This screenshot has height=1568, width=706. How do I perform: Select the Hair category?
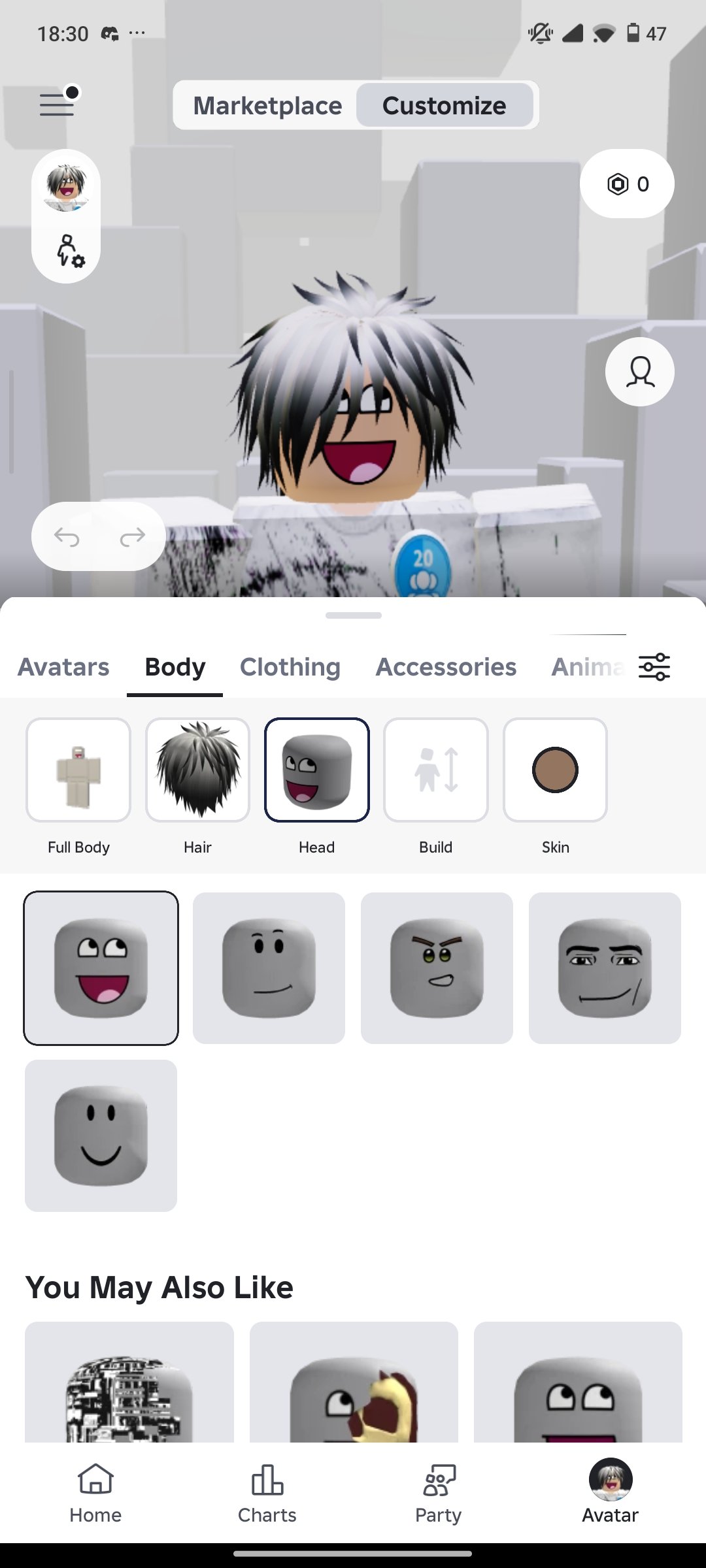[197, 787]
